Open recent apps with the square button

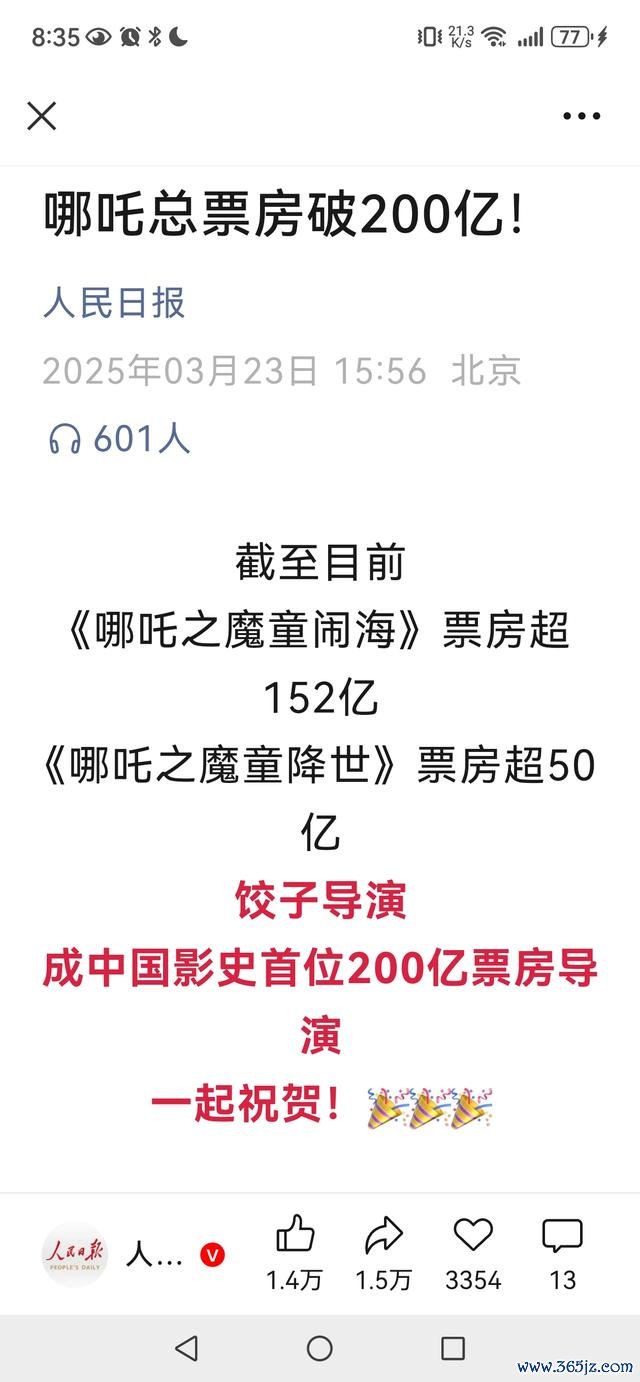pos(453,1348)
